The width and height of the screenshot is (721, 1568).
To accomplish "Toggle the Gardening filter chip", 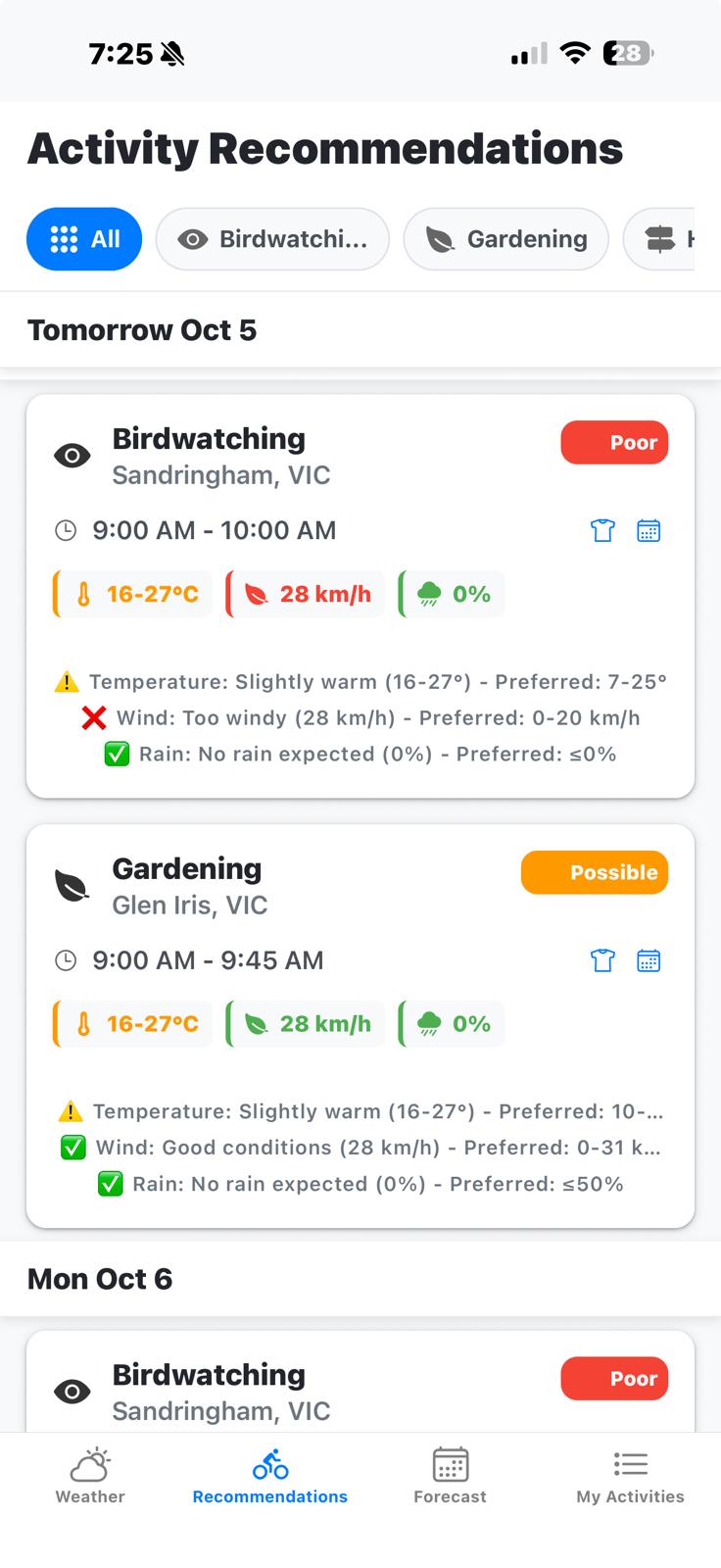I will coord(505,238).
